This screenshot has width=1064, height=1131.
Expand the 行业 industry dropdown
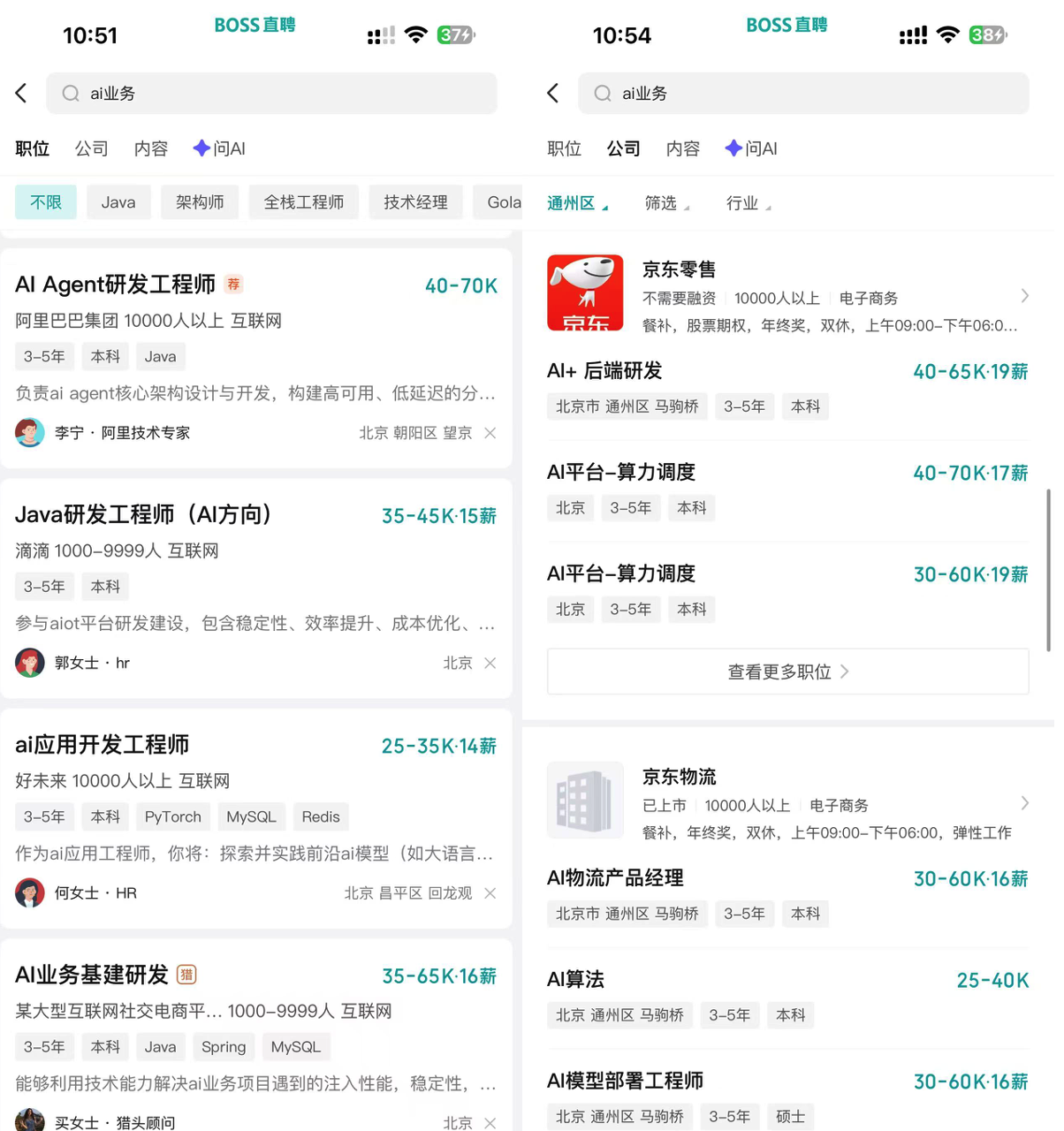click(748, 204)
